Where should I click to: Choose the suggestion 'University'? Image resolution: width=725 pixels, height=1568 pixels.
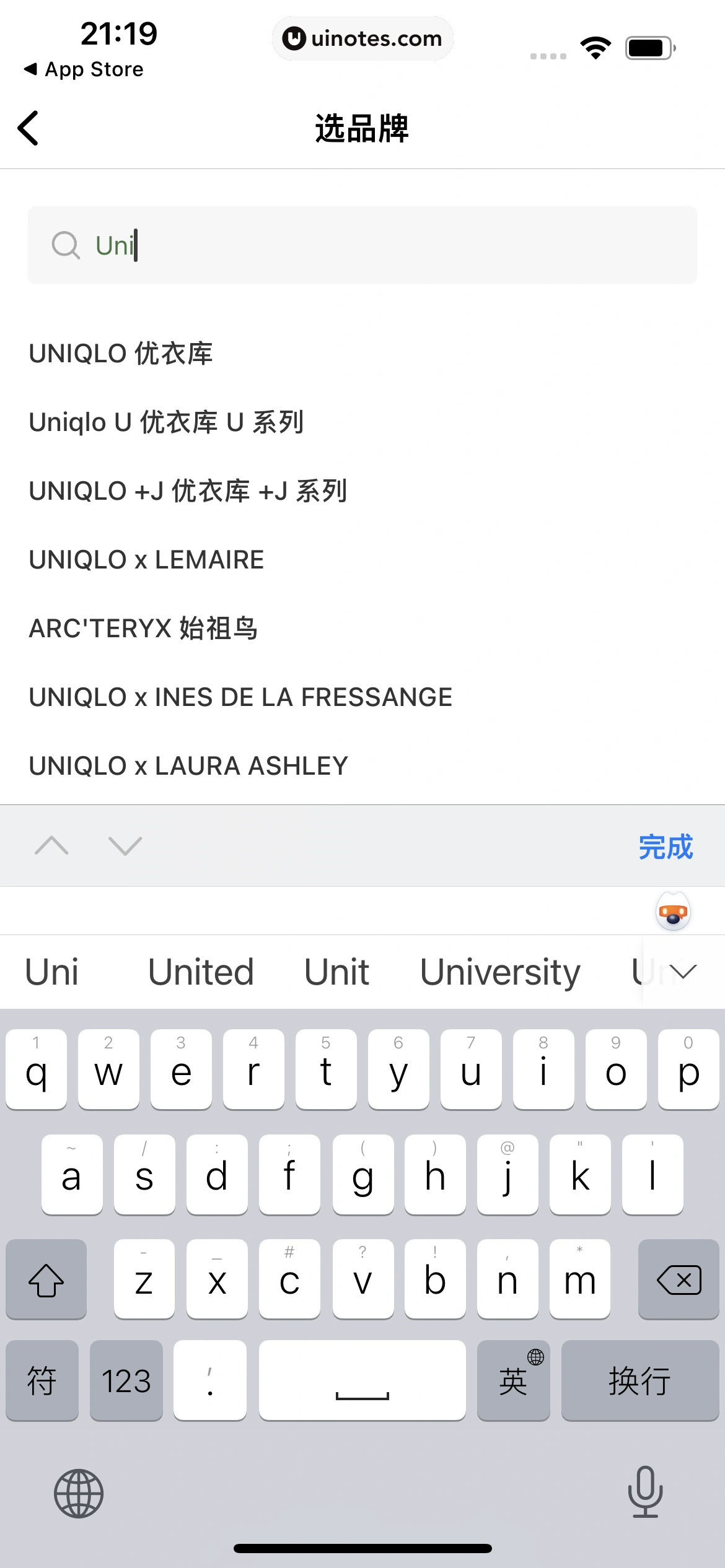(499, 971)
